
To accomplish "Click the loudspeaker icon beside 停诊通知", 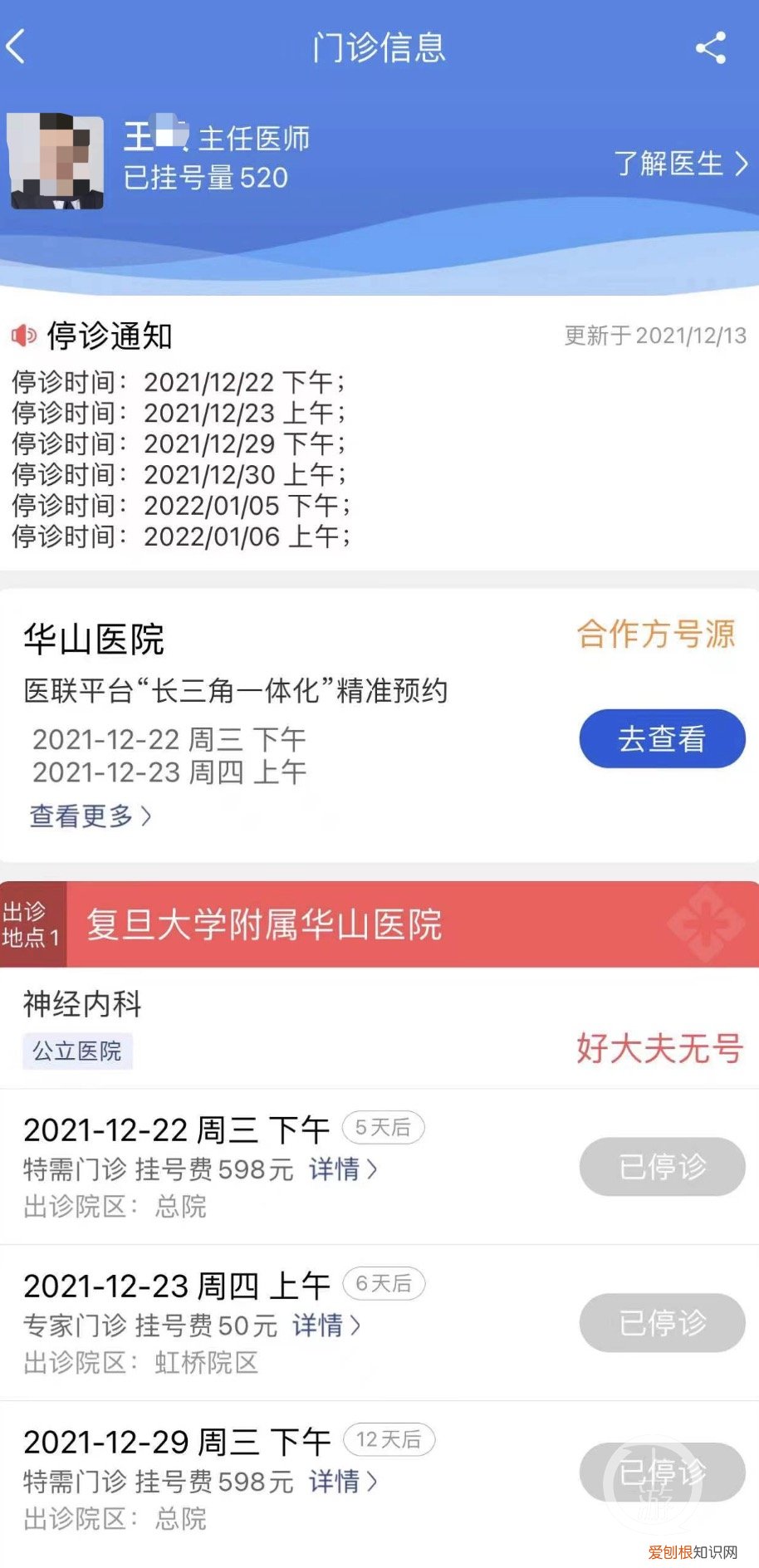I will [23, 336].
